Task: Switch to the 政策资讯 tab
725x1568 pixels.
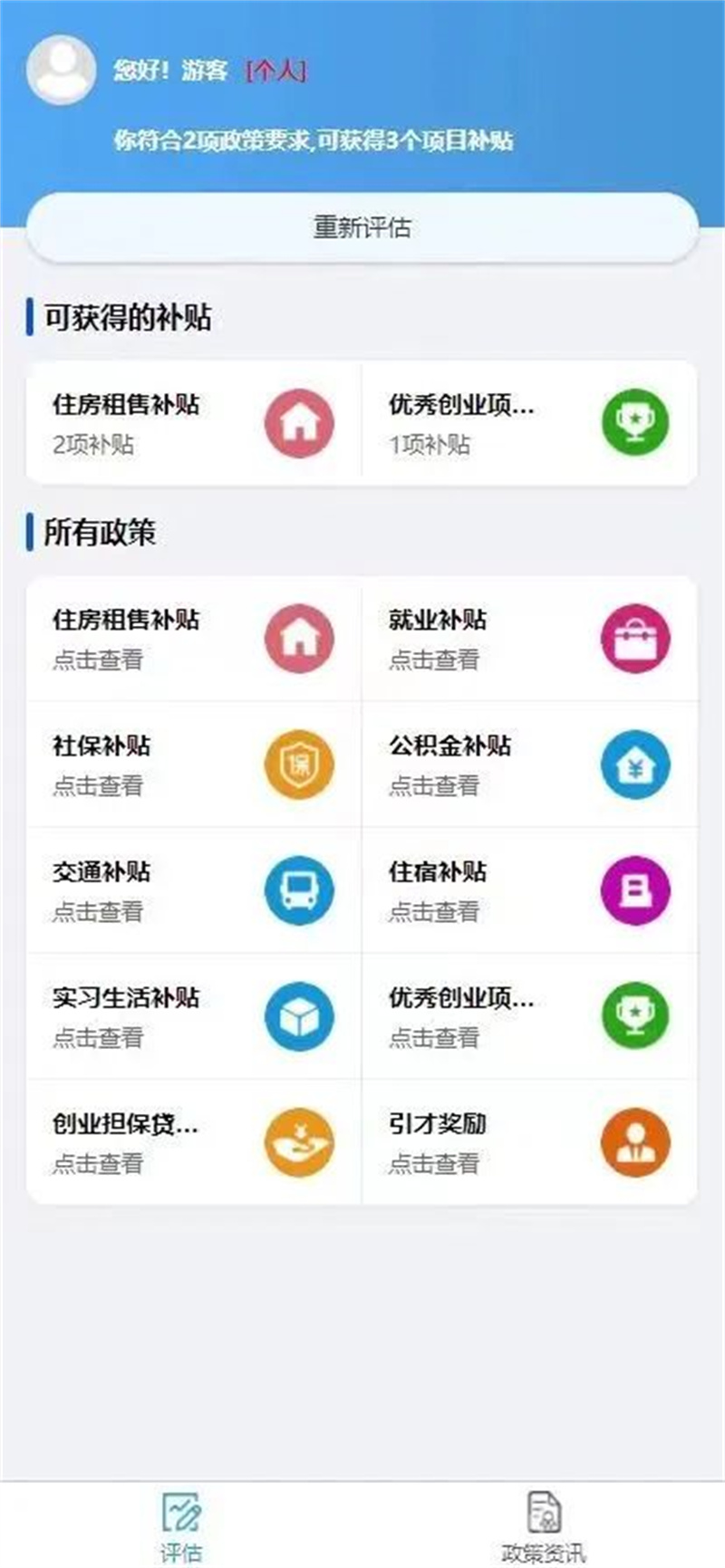Action: pos(544,1527)
